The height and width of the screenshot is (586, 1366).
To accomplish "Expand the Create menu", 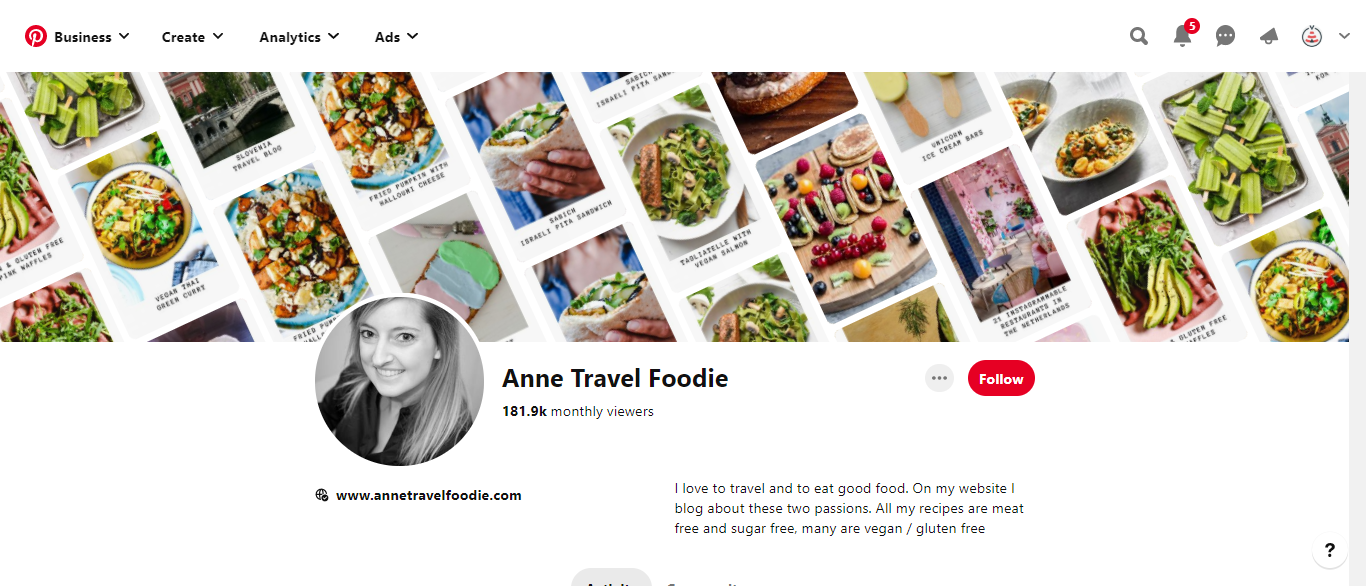I will [192, 37].
